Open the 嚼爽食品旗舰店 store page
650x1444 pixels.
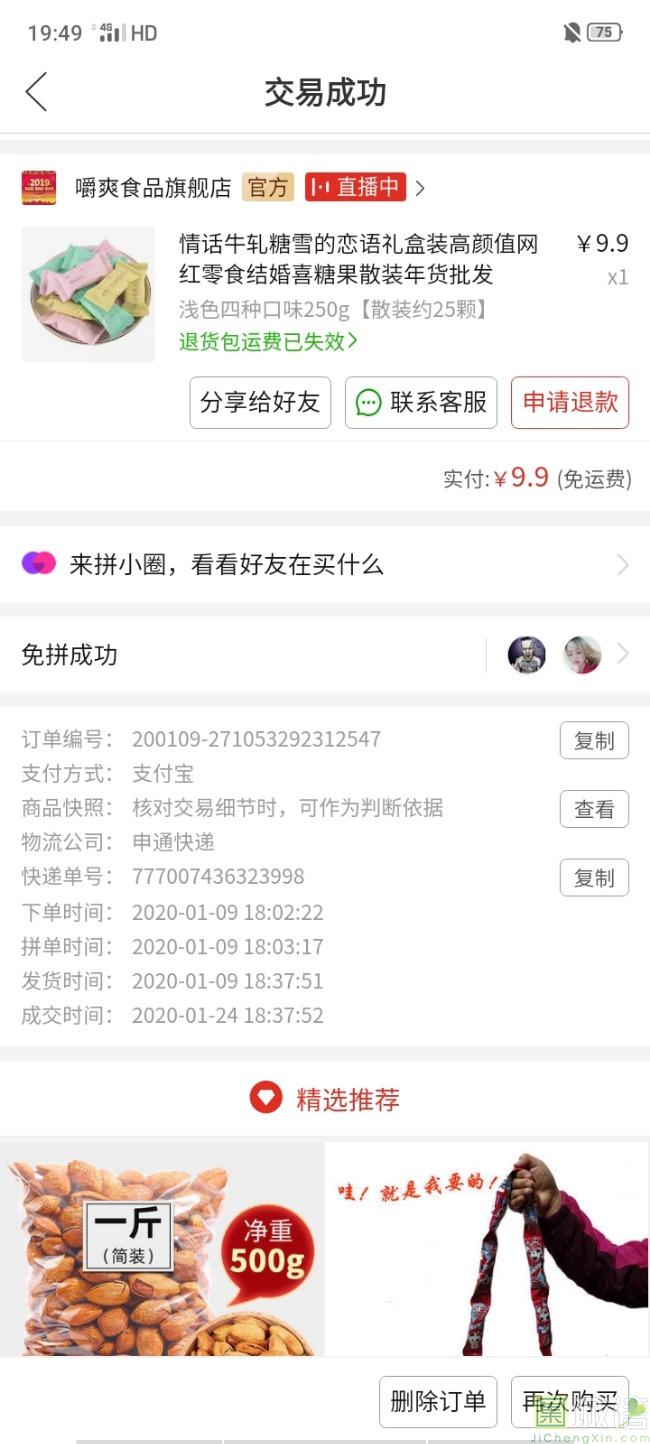point(153,187)
